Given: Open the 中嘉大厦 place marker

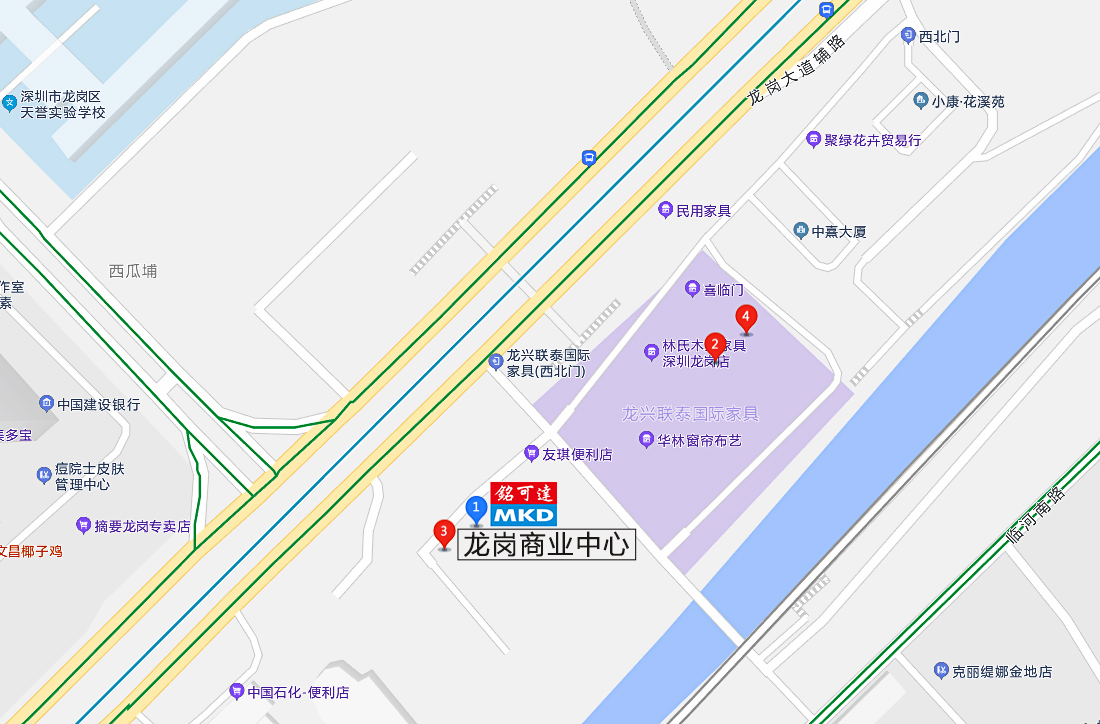Looking at the screenshot, I should 800,231.
